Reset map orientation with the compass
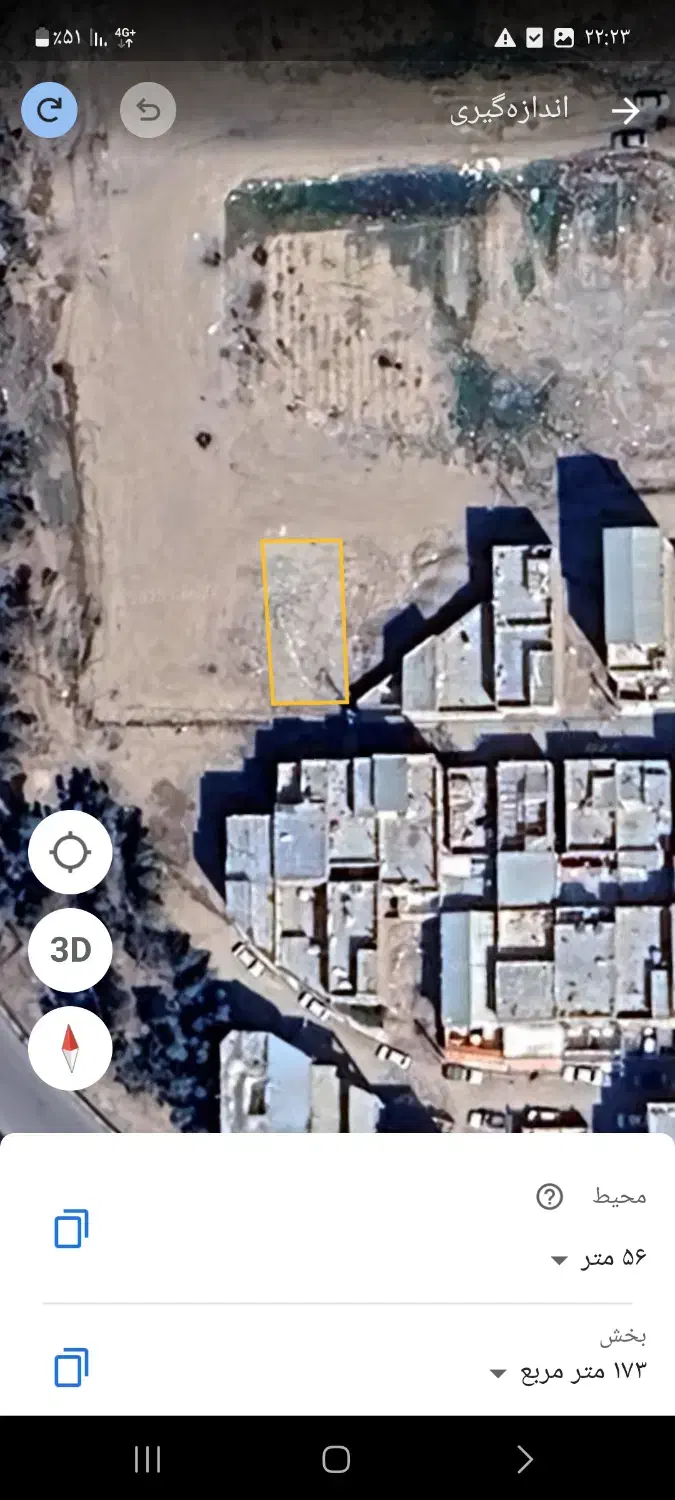The width and height of the screenshot is (675, 1500). (x=70, y=1047)
